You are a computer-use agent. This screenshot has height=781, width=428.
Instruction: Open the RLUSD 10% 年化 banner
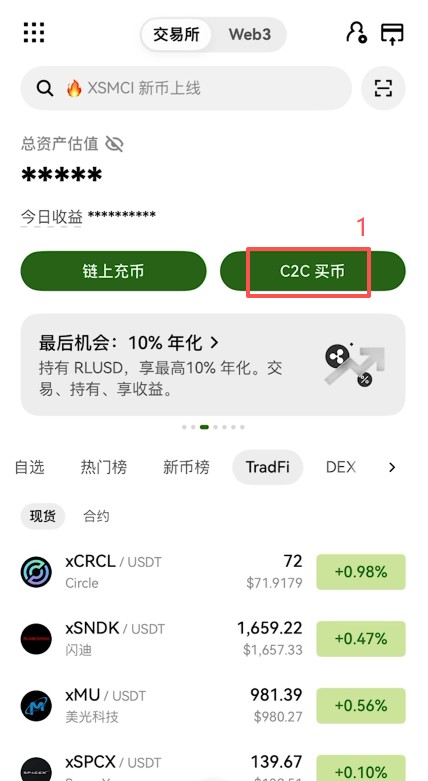pos(213,365)
